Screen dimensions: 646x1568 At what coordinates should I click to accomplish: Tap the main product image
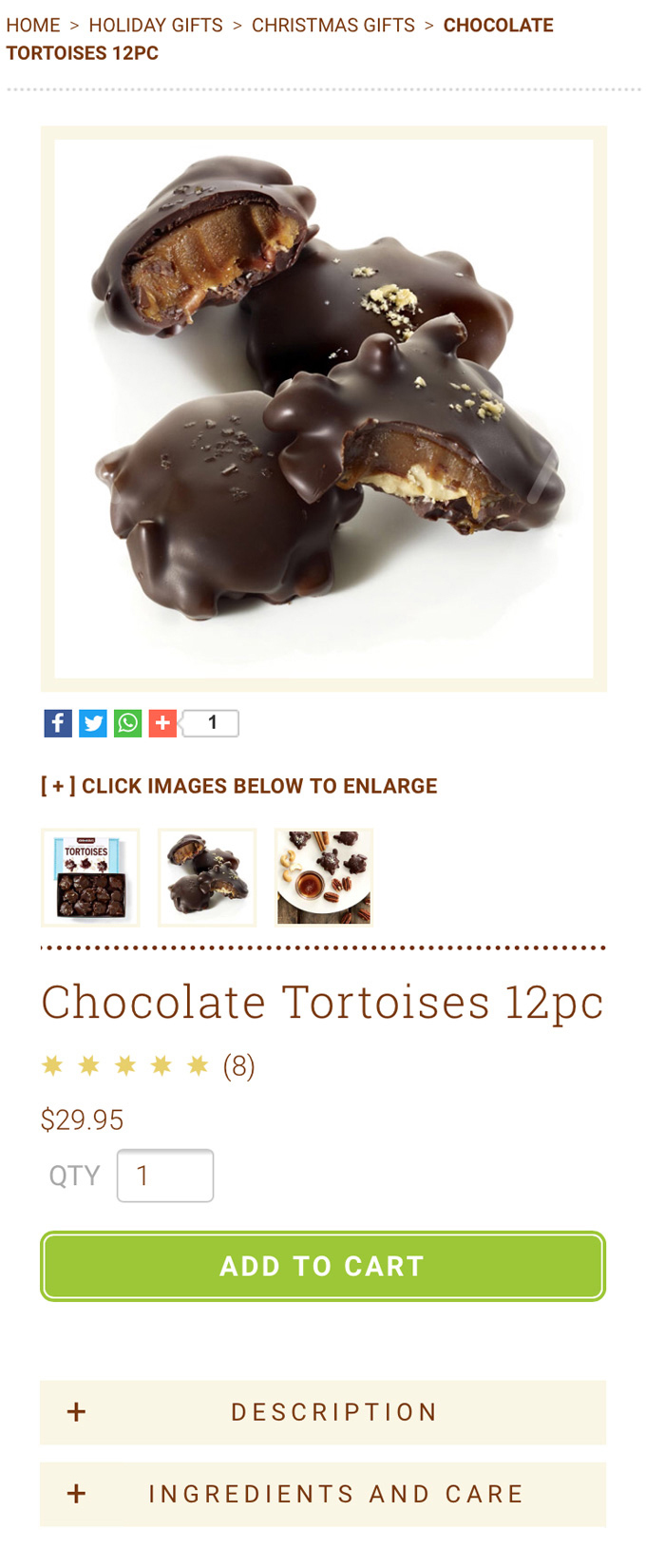point(323,409)
